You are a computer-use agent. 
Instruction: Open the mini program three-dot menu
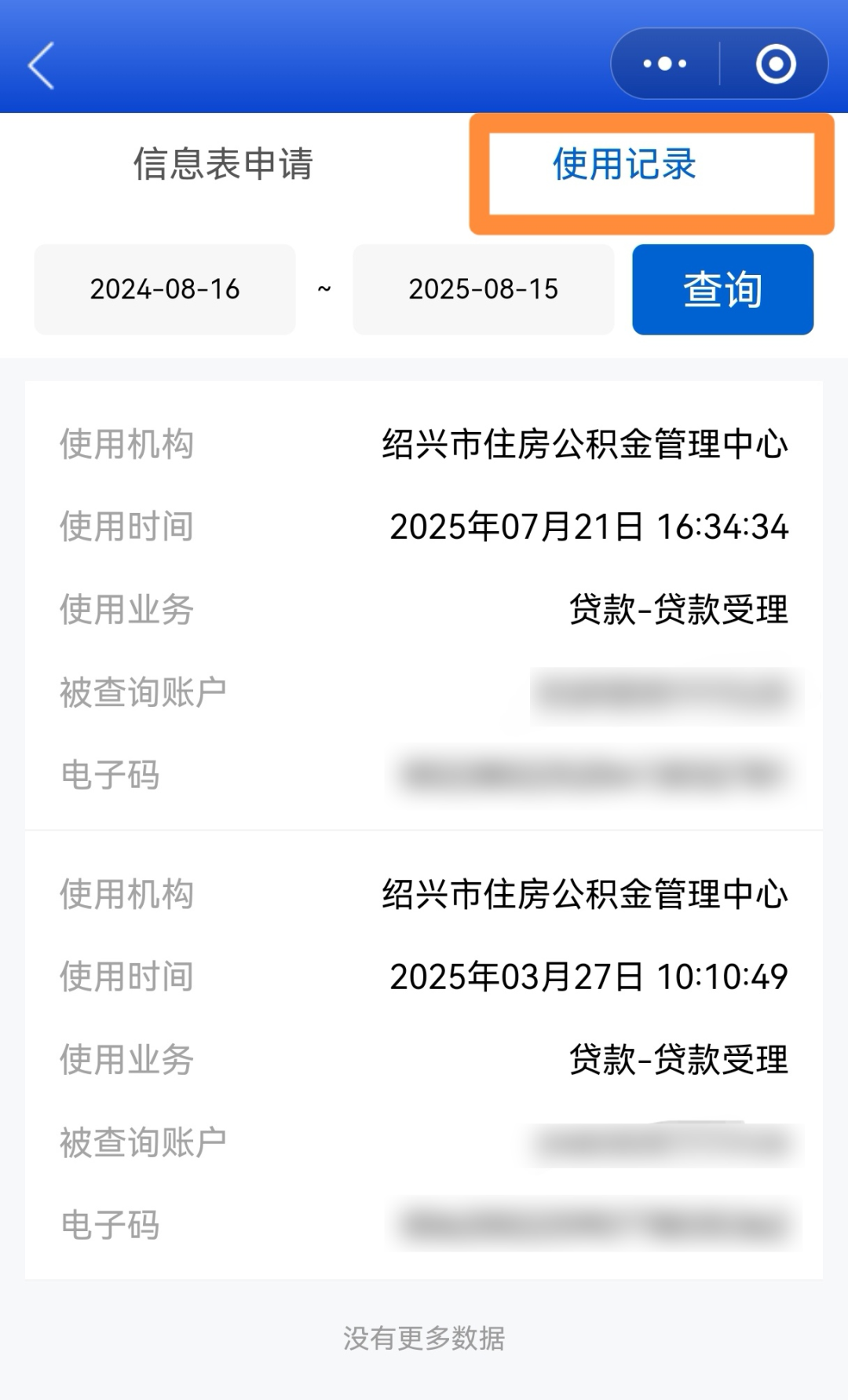click(664, 64)
